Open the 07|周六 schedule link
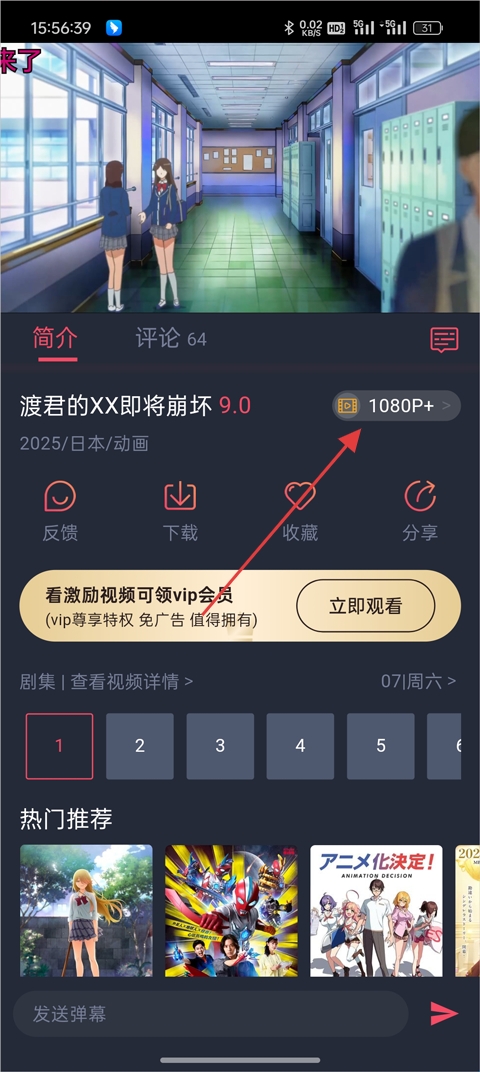This screenshot has height=1072, width=480. (x=418, y=681)
